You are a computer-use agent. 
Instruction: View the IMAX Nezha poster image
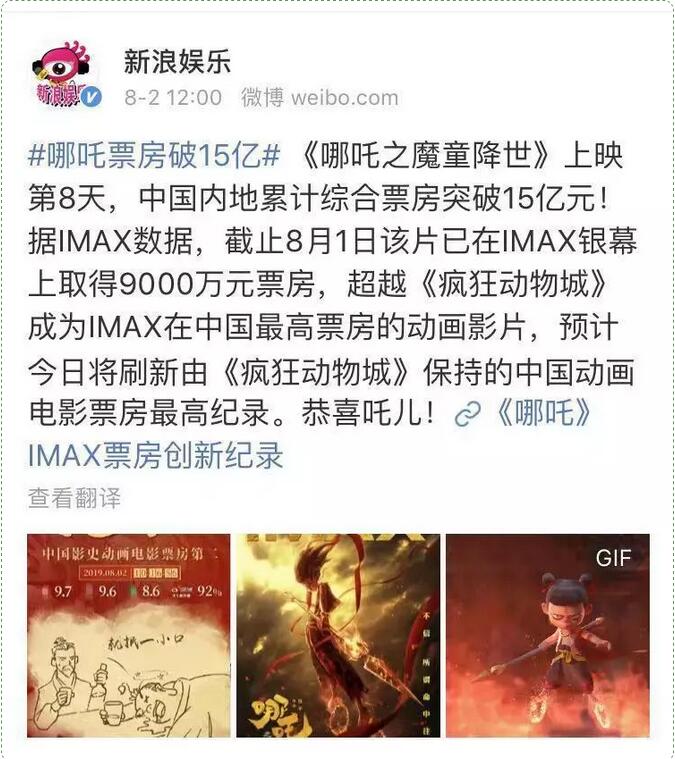click(x=337, y=635)
